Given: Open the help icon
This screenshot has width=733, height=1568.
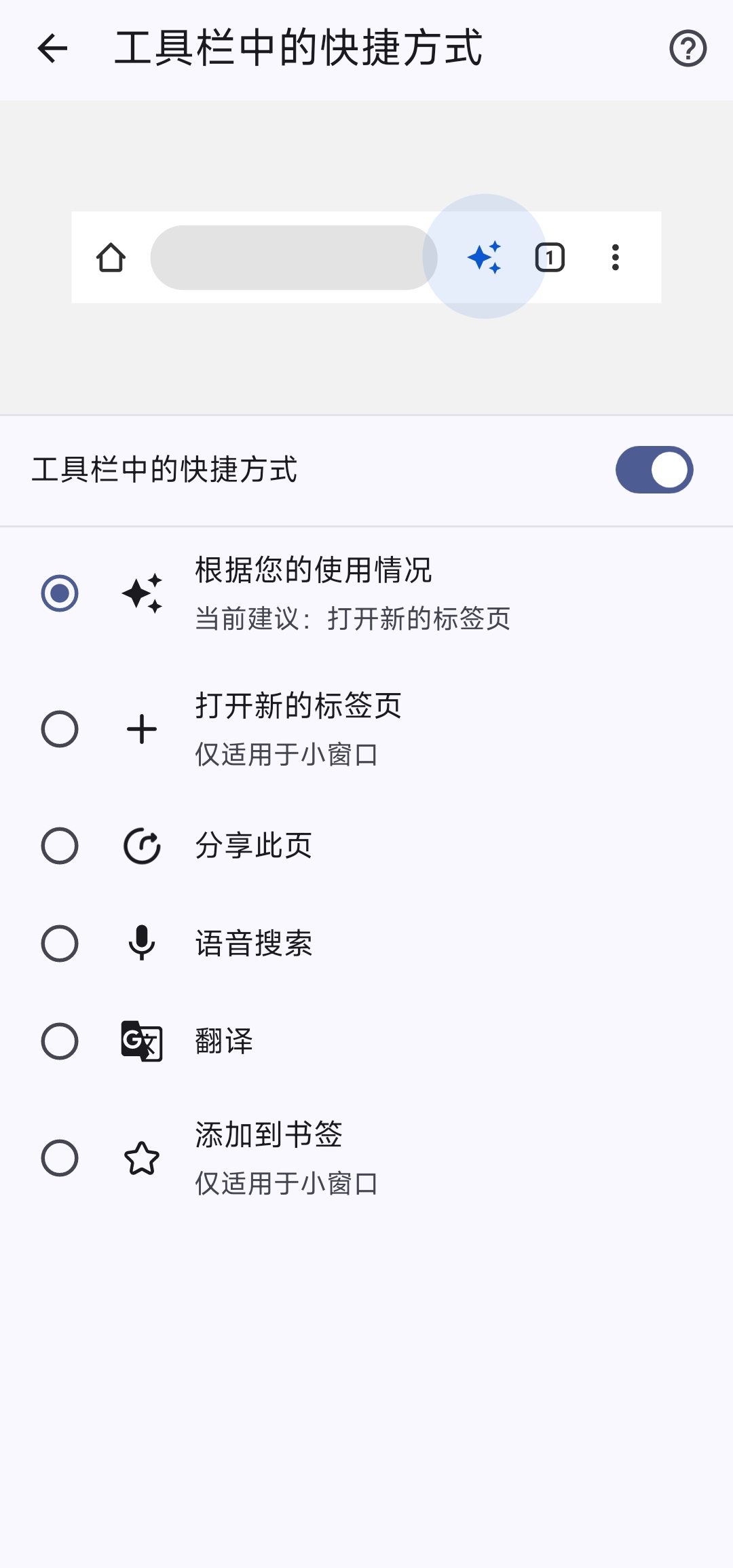Looking at the screenshot, I should [x=688, y=49].
